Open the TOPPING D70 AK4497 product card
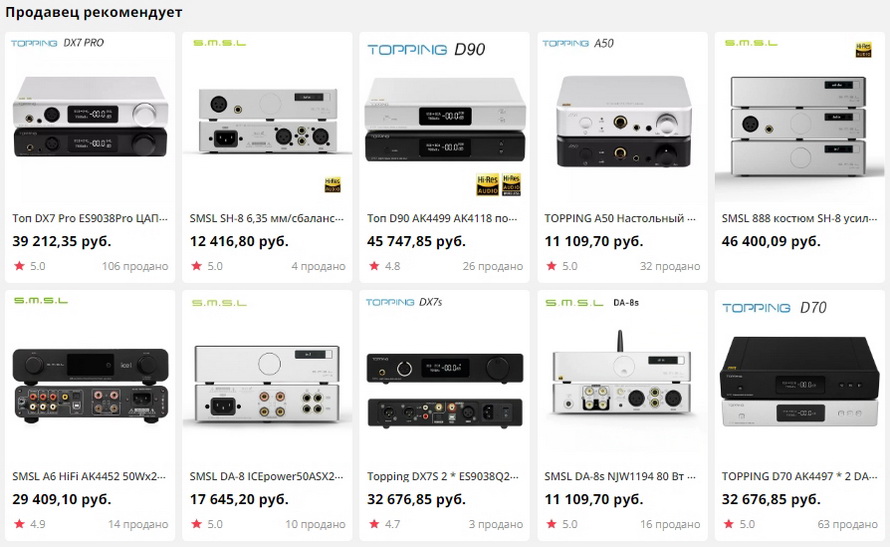 798,385
